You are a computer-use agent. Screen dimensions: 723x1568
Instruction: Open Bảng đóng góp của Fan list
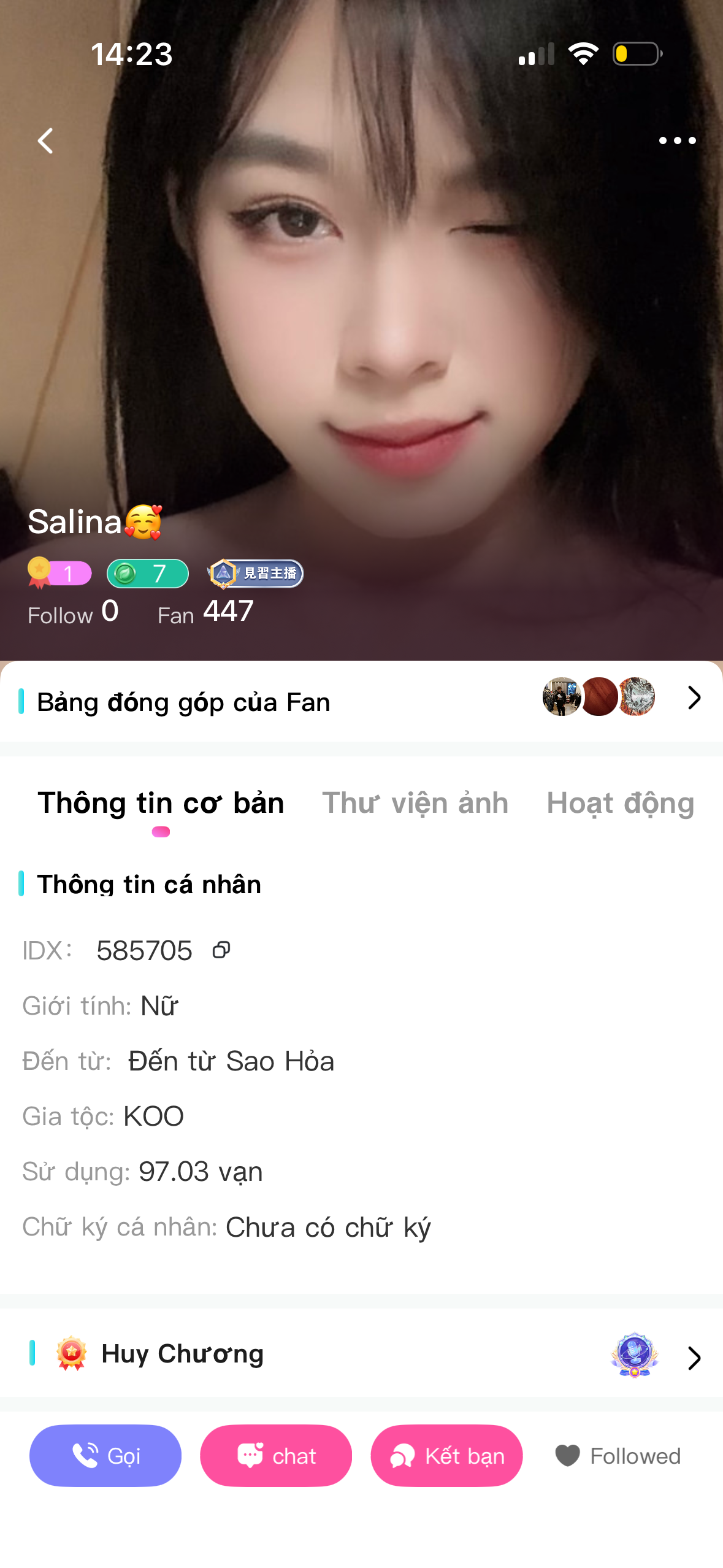point(694,698)
